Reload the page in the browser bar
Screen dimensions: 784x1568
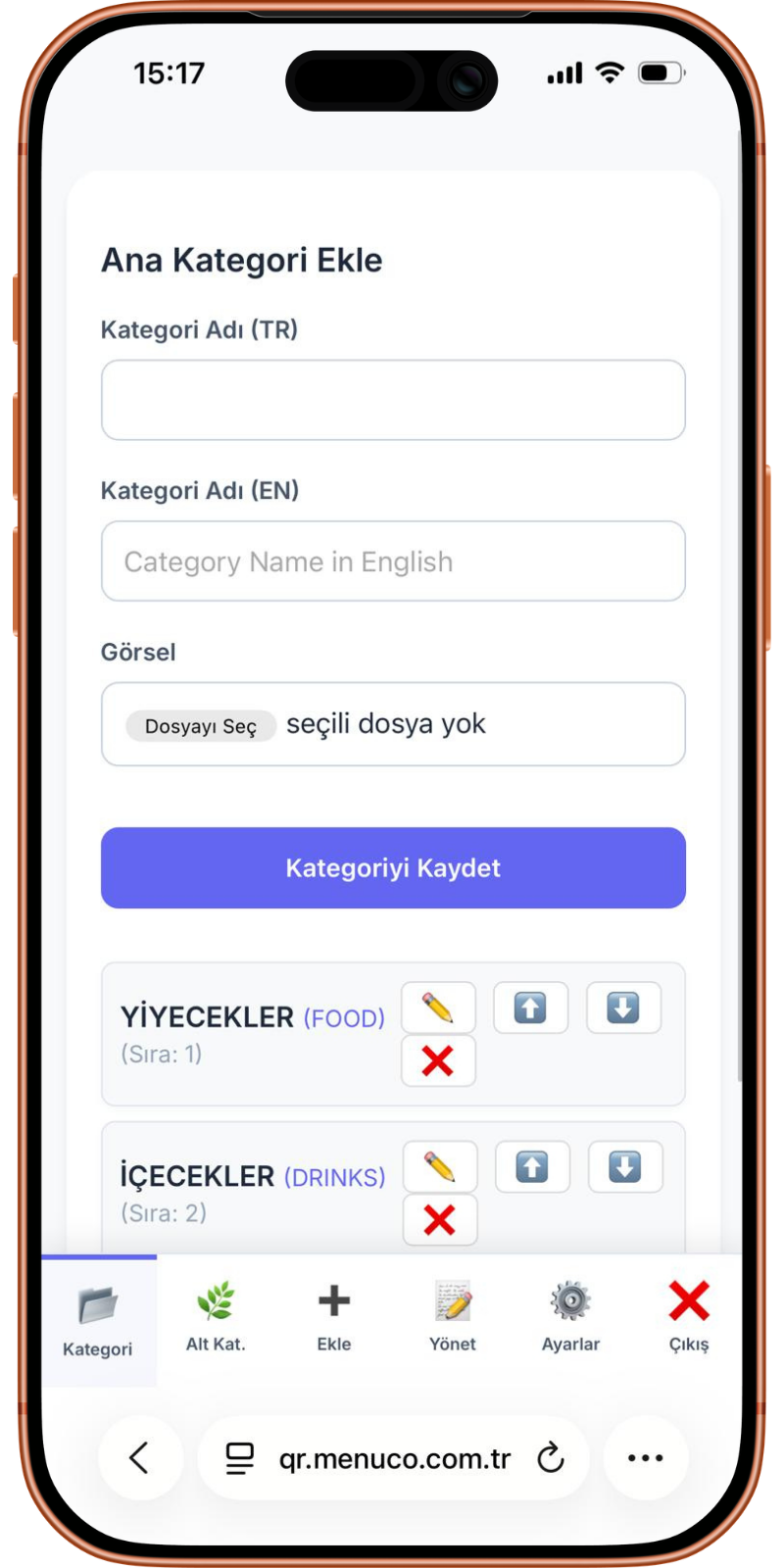(551, 1458)
